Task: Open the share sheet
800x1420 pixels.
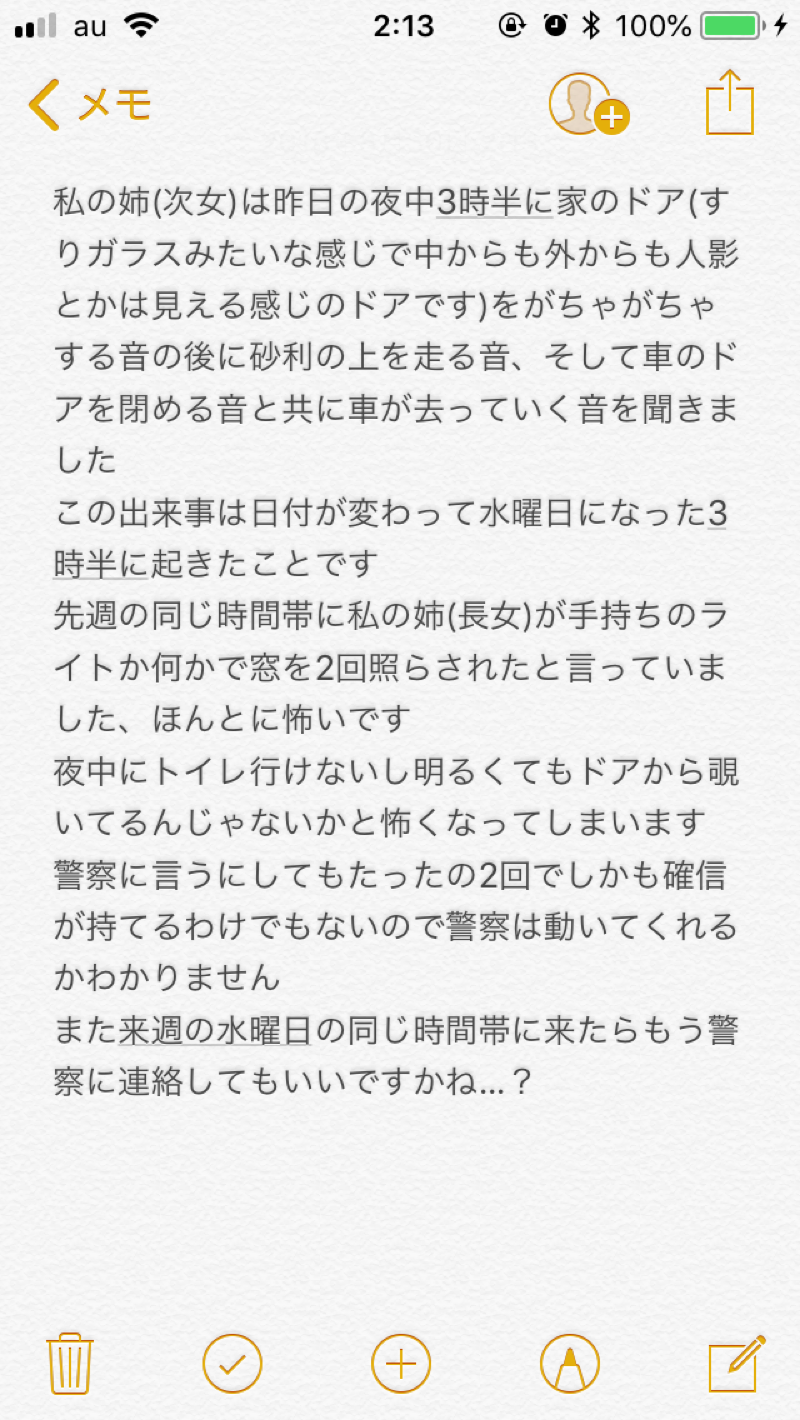Action: (729, 102)
